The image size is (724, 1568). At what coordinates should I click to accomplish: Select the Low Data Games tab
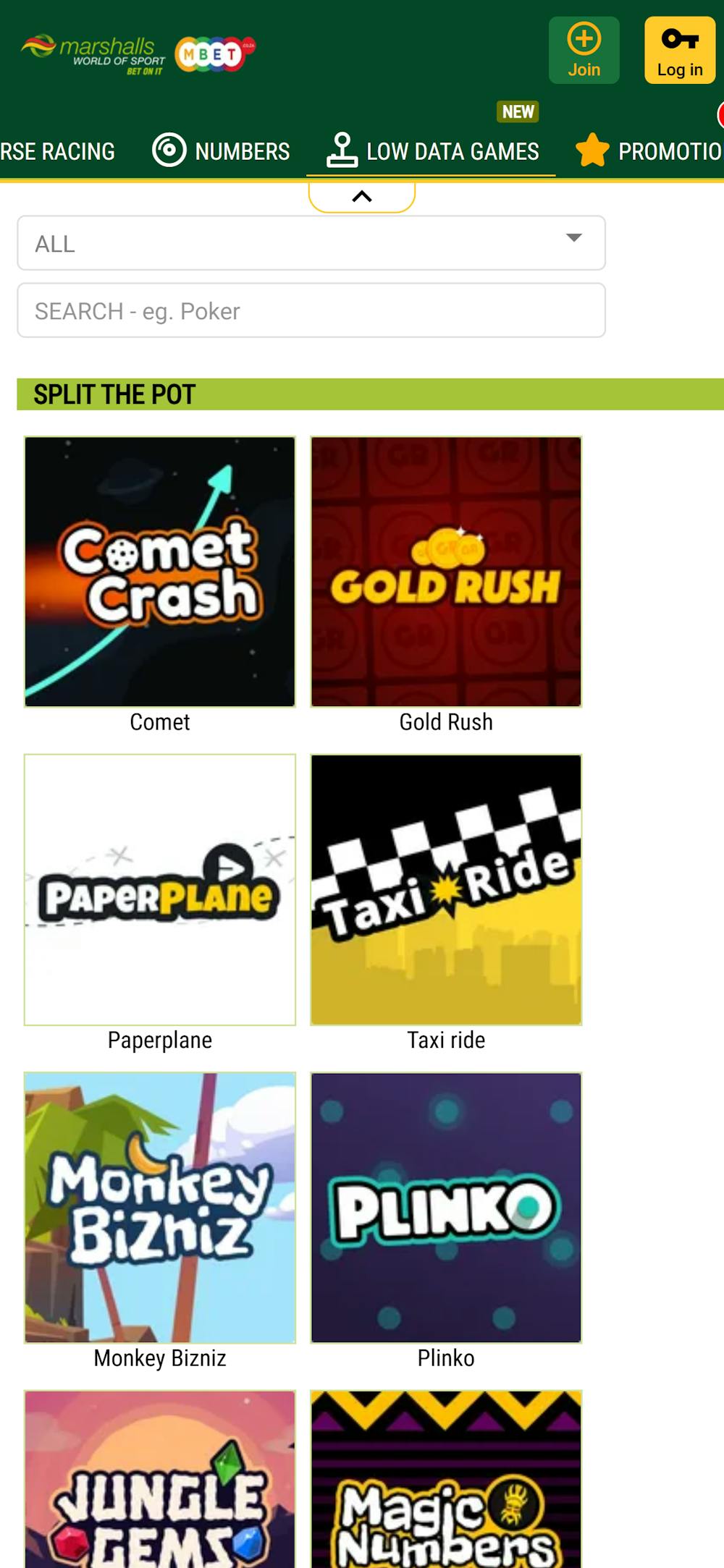pyautogui.click(x=432, y=151)
